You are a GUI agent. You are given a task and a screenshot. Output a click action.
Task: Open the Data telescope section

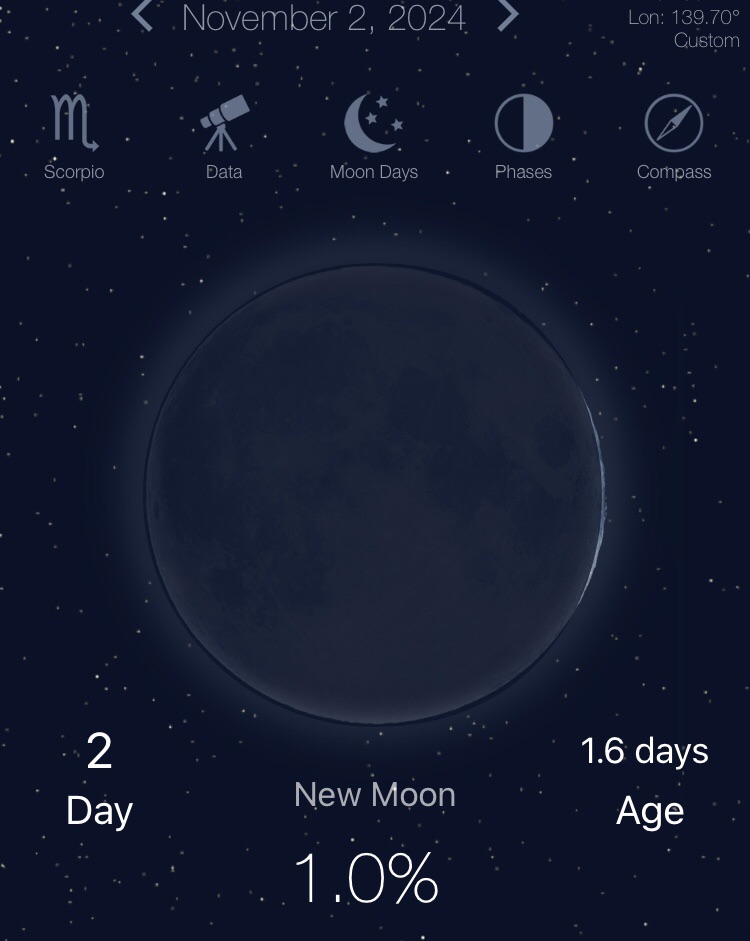pyautogui.click(x=224, y=136)
